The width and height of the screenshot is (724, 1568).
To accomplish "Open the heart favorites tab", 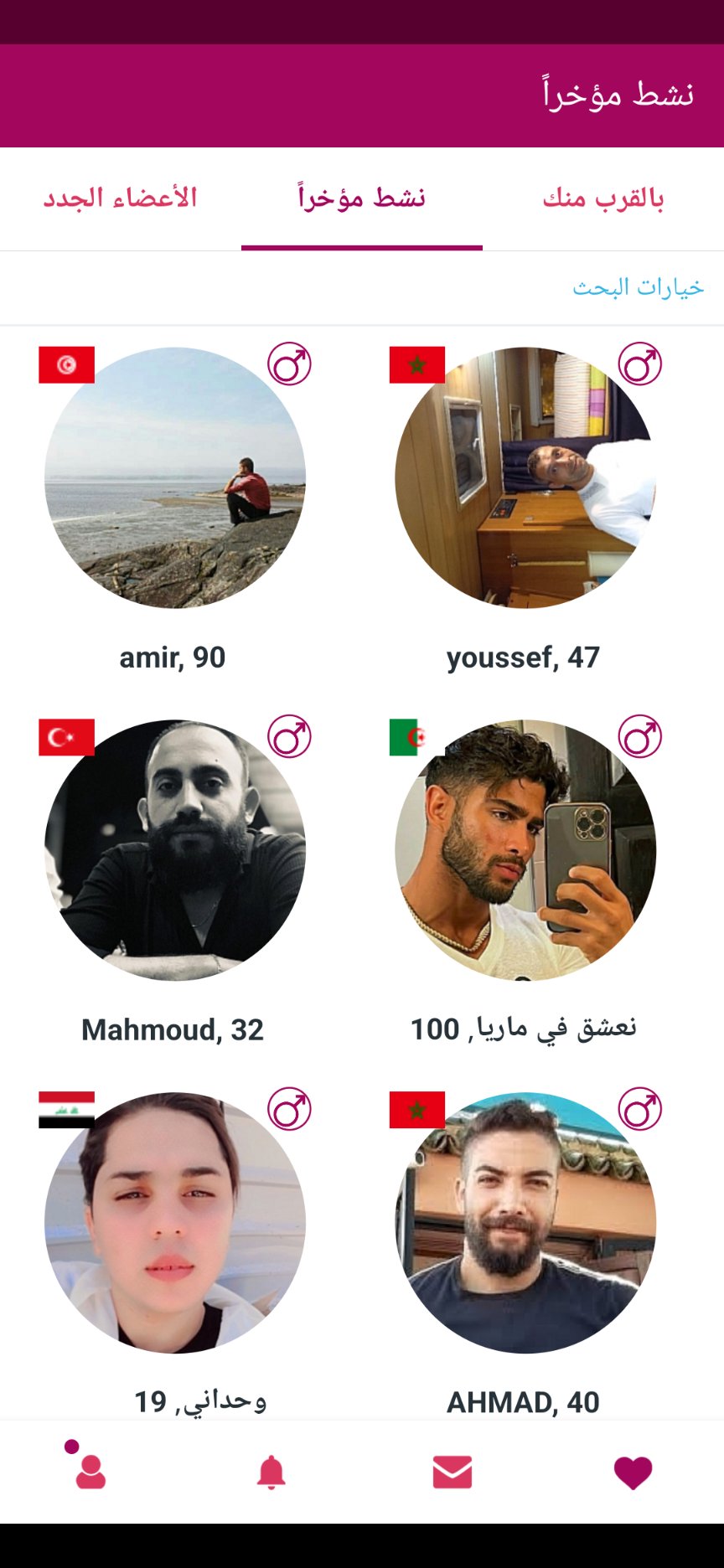I will click(633, 1473).
